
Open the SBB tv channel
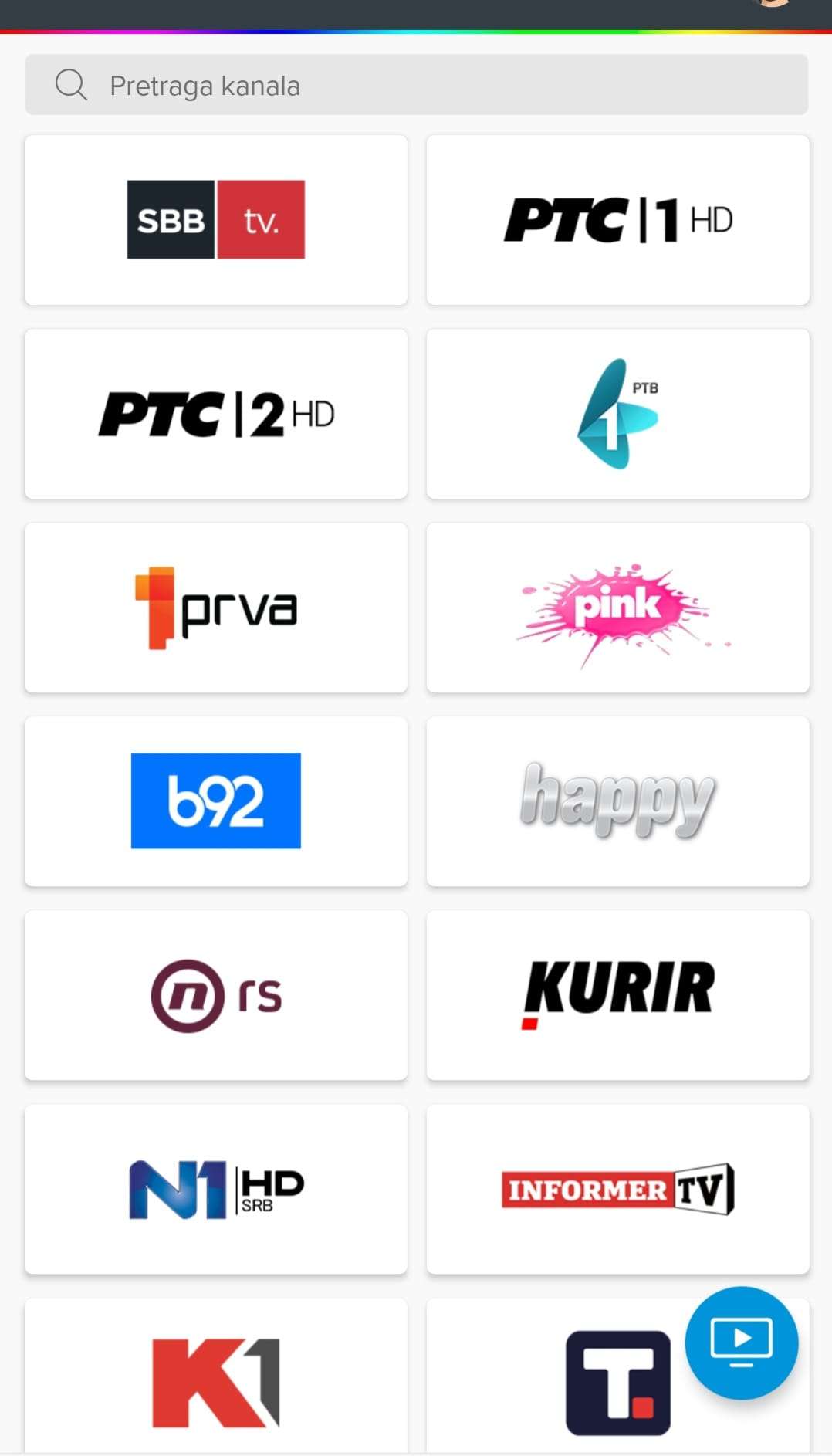pyautogui.click(x=216, y=220)
